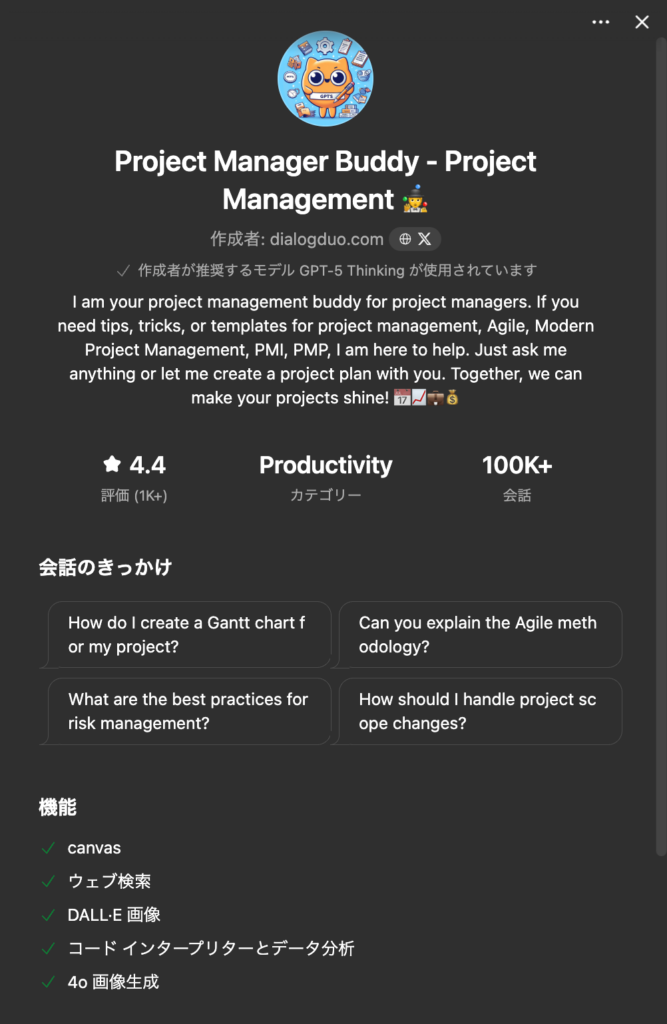This screenshot has height=1024, width=667.
Task: Start with the project scope changes prompt
Action: tap(480, 711)
